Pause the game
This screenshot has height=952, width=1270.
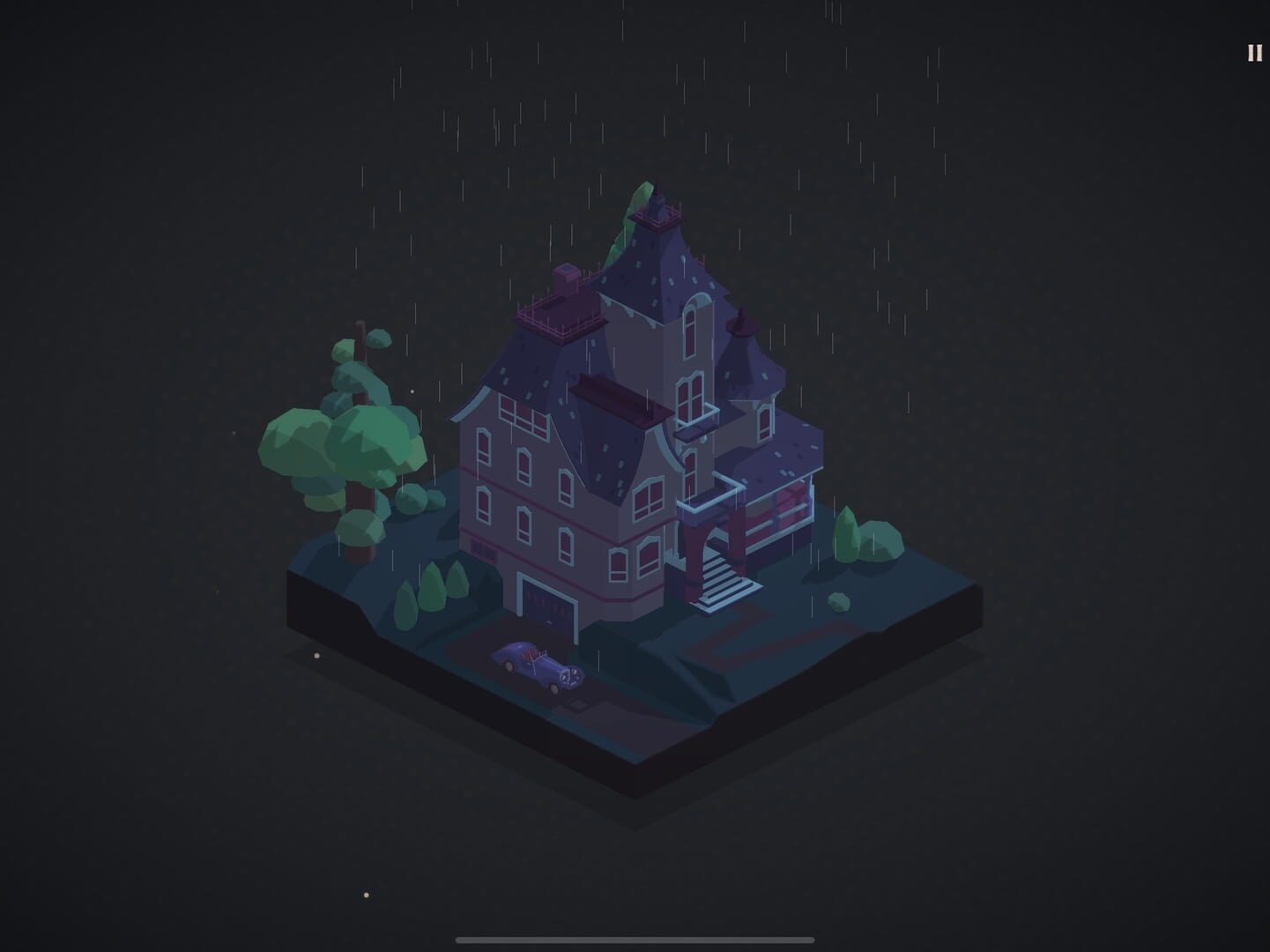click(1254, 54)
